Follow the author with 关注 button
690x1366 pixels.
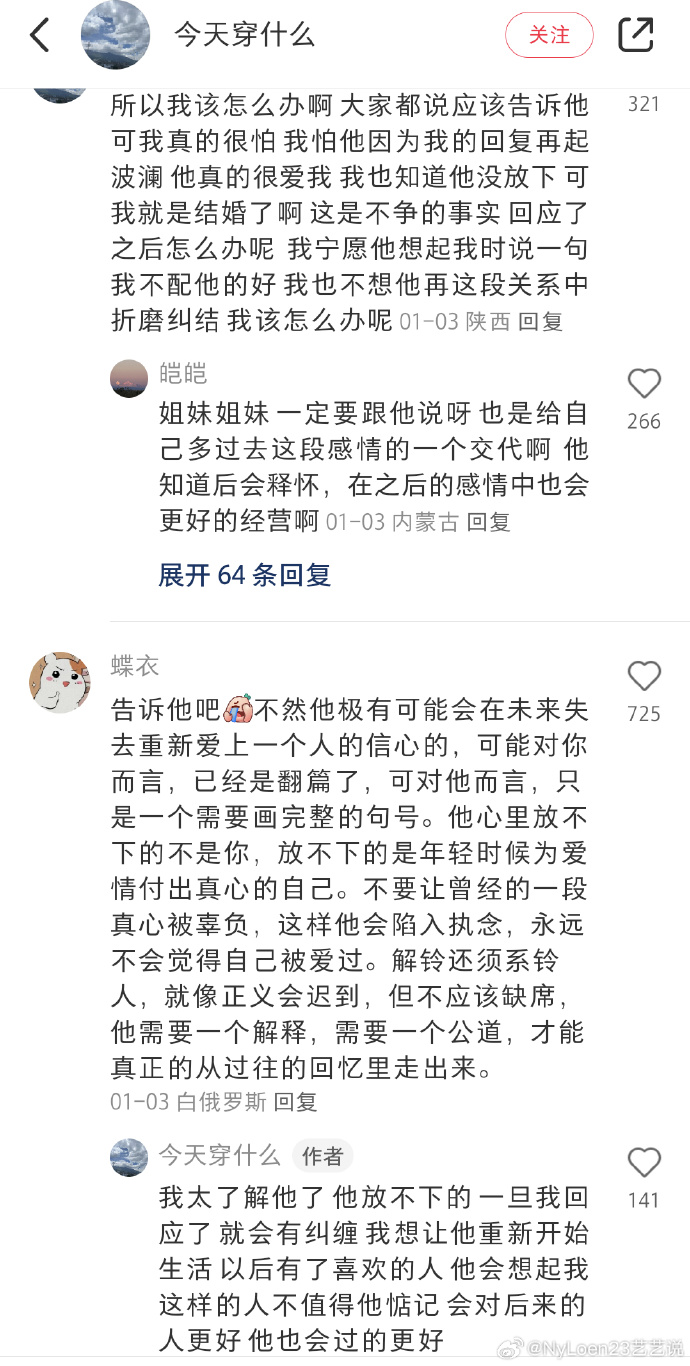click(x=549, y=35)
